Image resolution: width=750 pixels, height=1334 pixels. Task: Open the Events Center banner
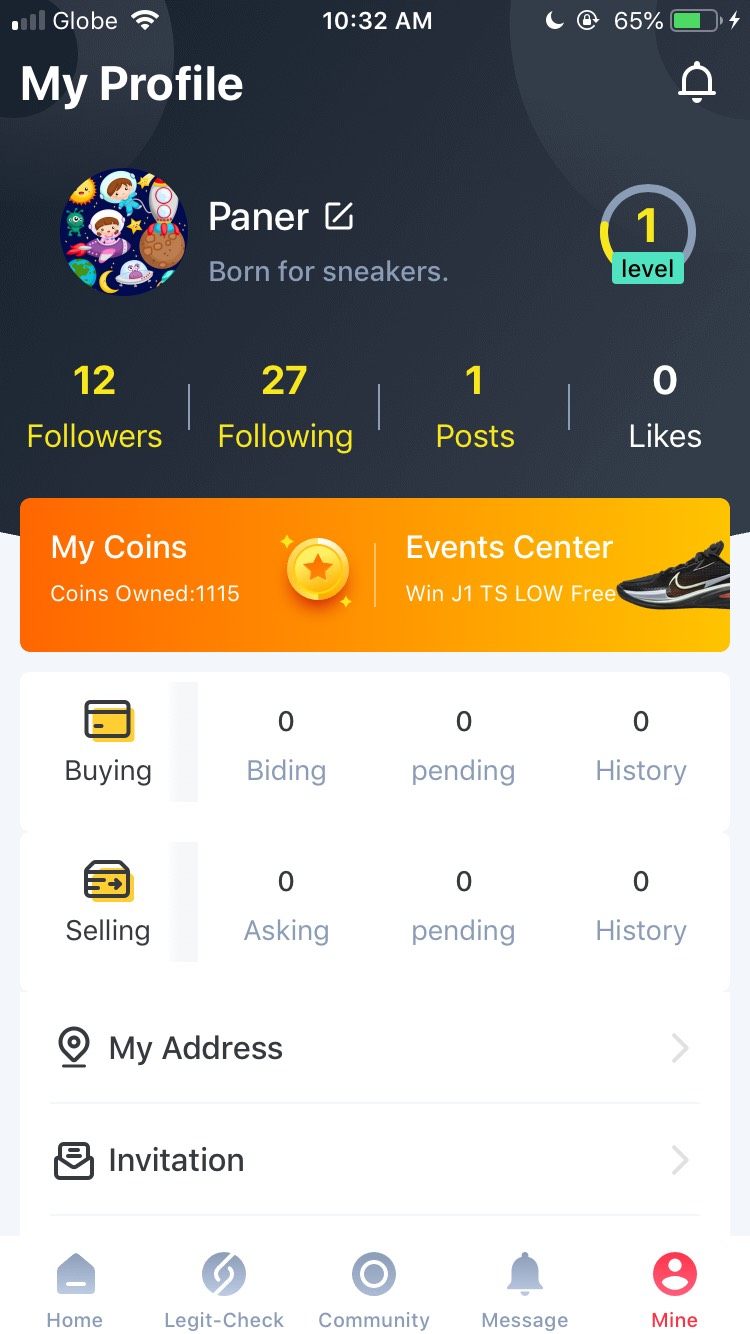coord(560,568)
